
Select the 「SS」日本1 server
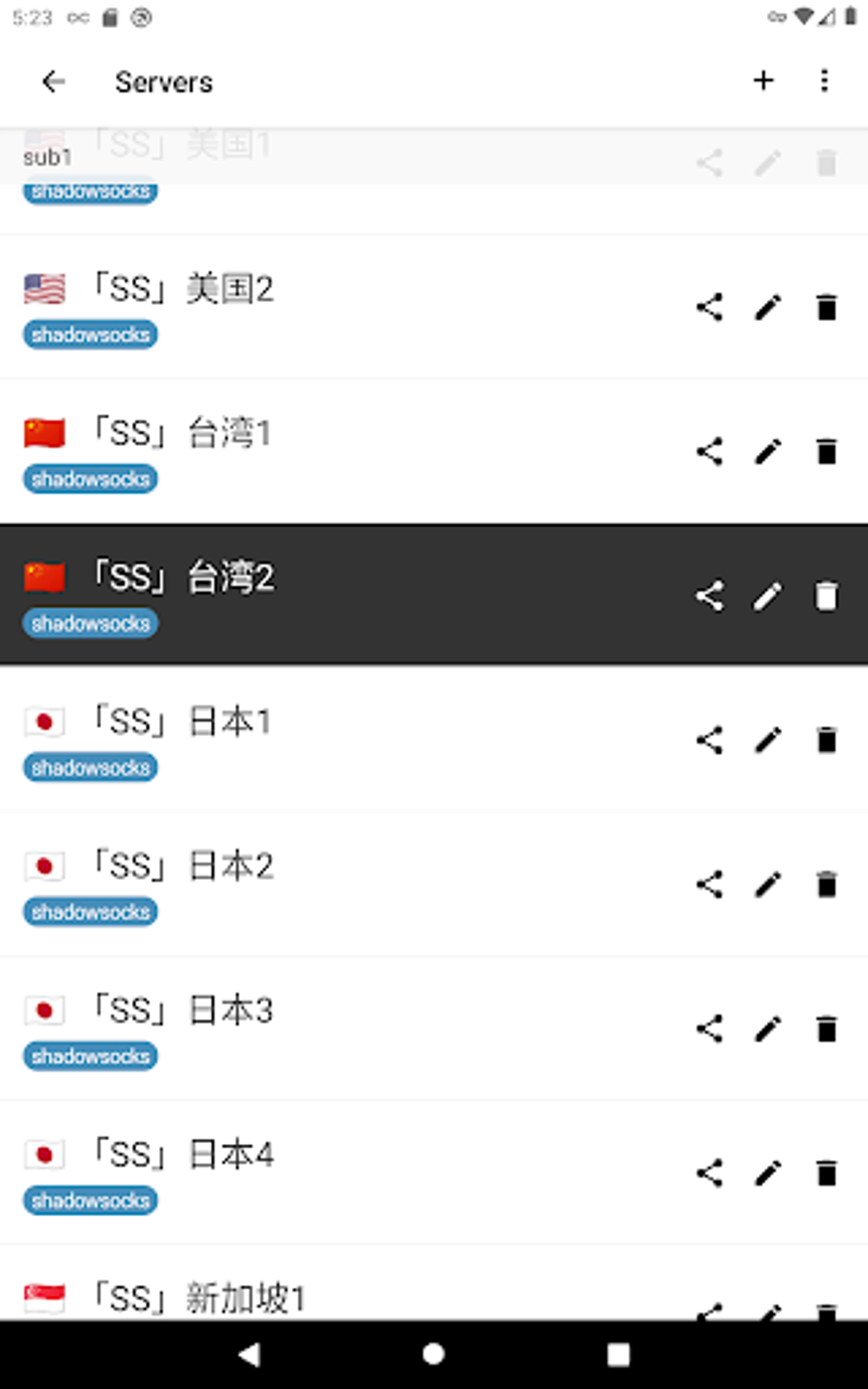point(340,740)
